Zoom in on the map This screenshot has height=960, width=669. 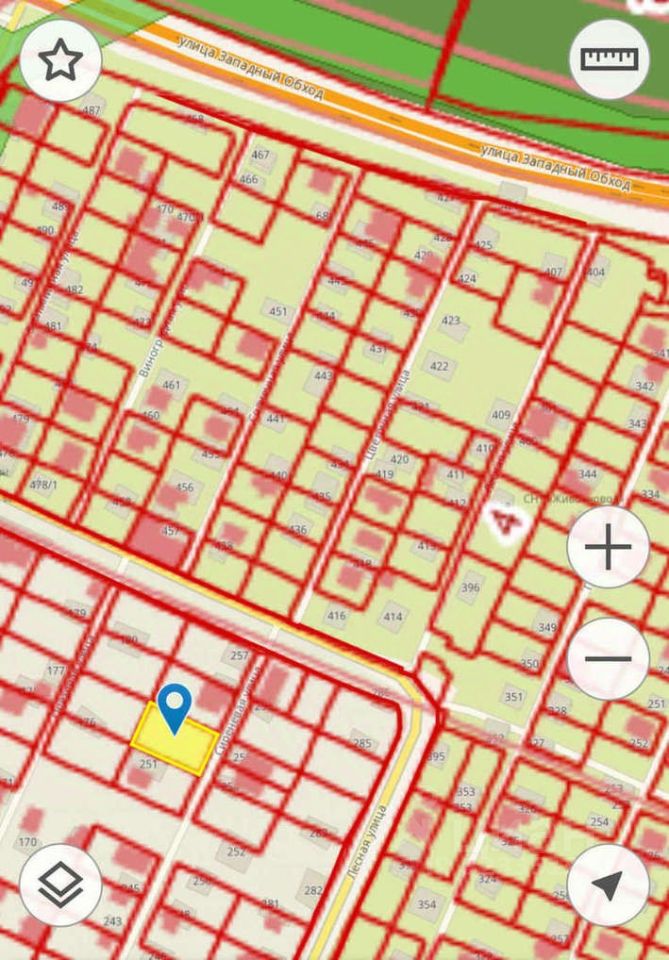(608, 547)
